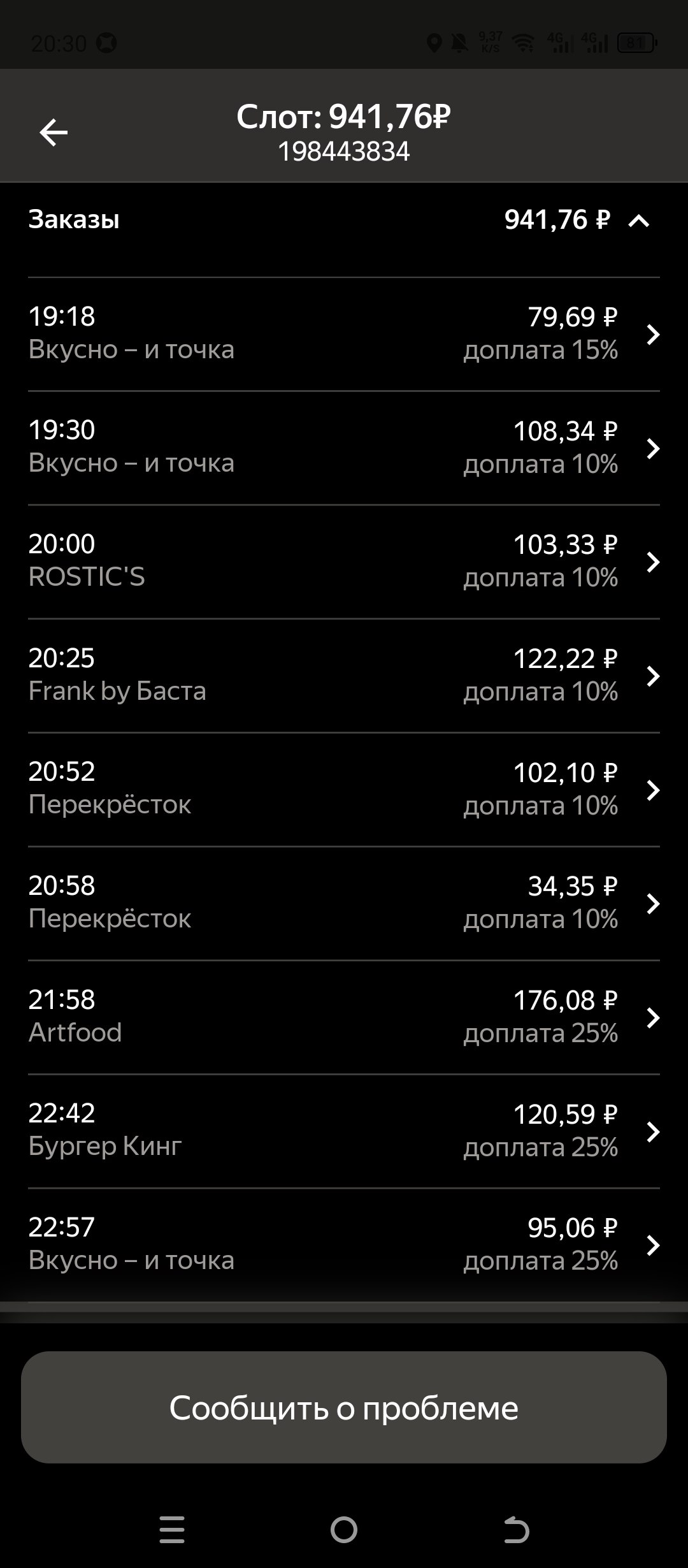Go to the system home screen
The image size is (688, 1568).
(x=344, y=1530)
